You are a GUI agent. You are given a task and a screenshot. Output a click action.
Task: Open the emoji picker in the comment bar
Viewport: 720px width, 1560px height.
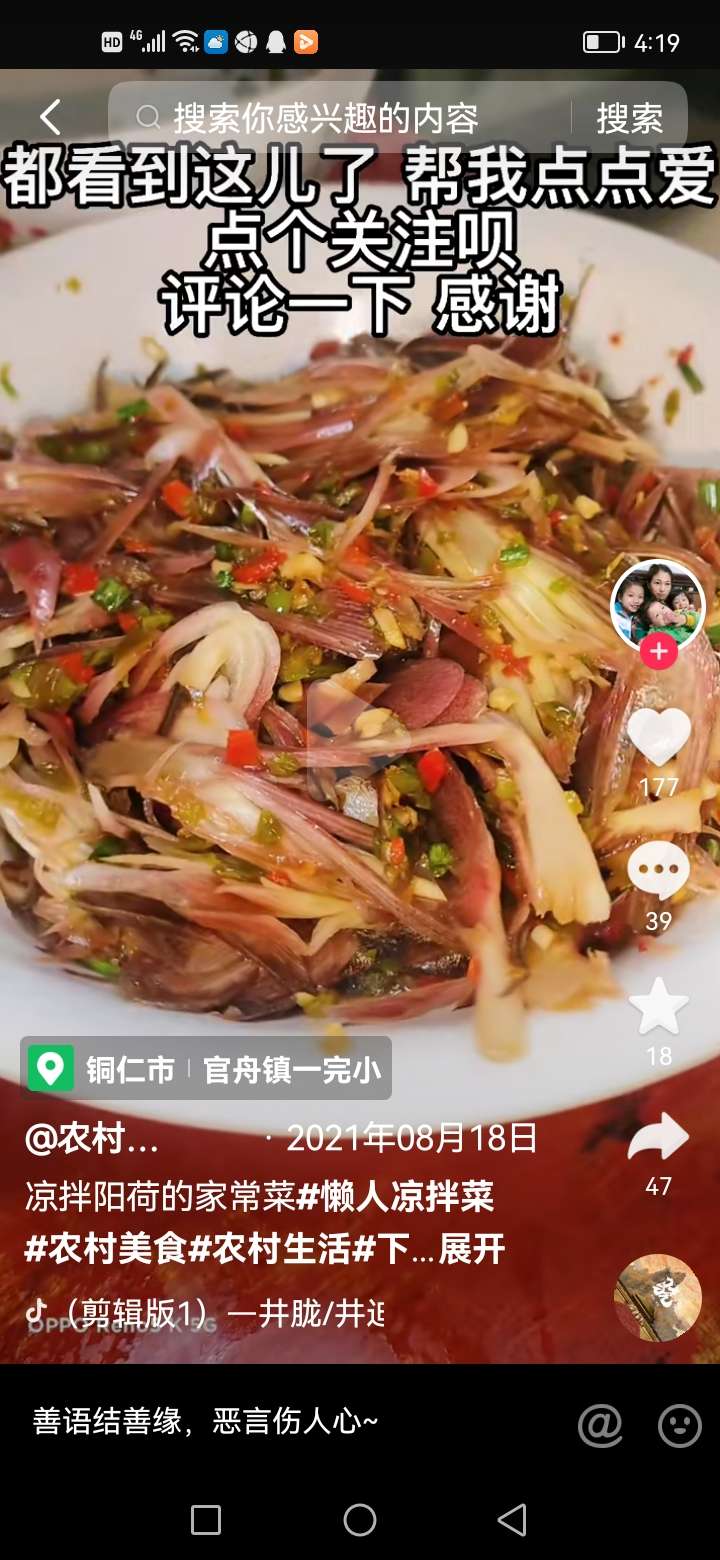(x=679, y=1424)
